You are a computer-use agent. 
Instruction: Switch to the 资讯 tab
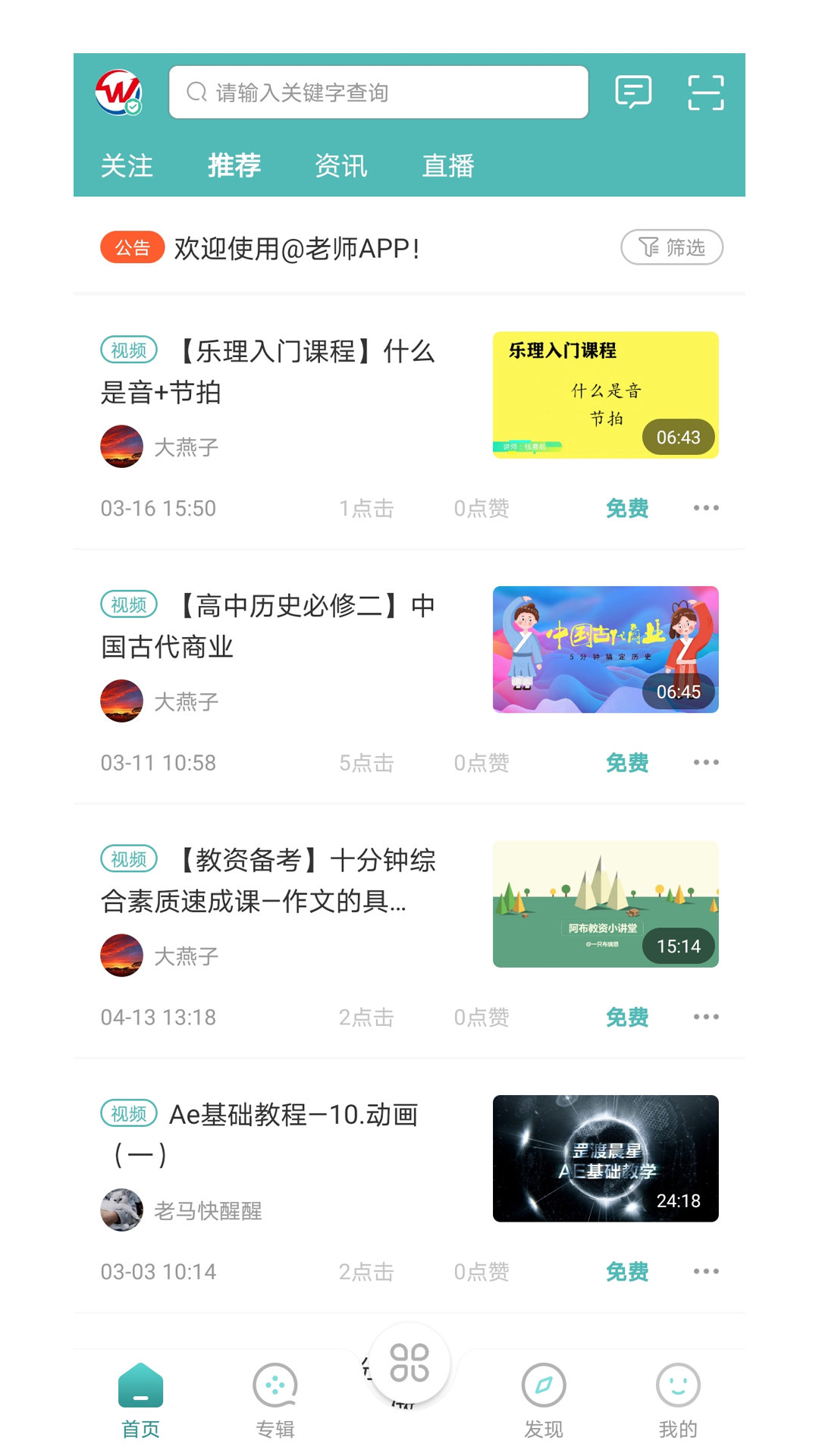[x=341, y=165]
